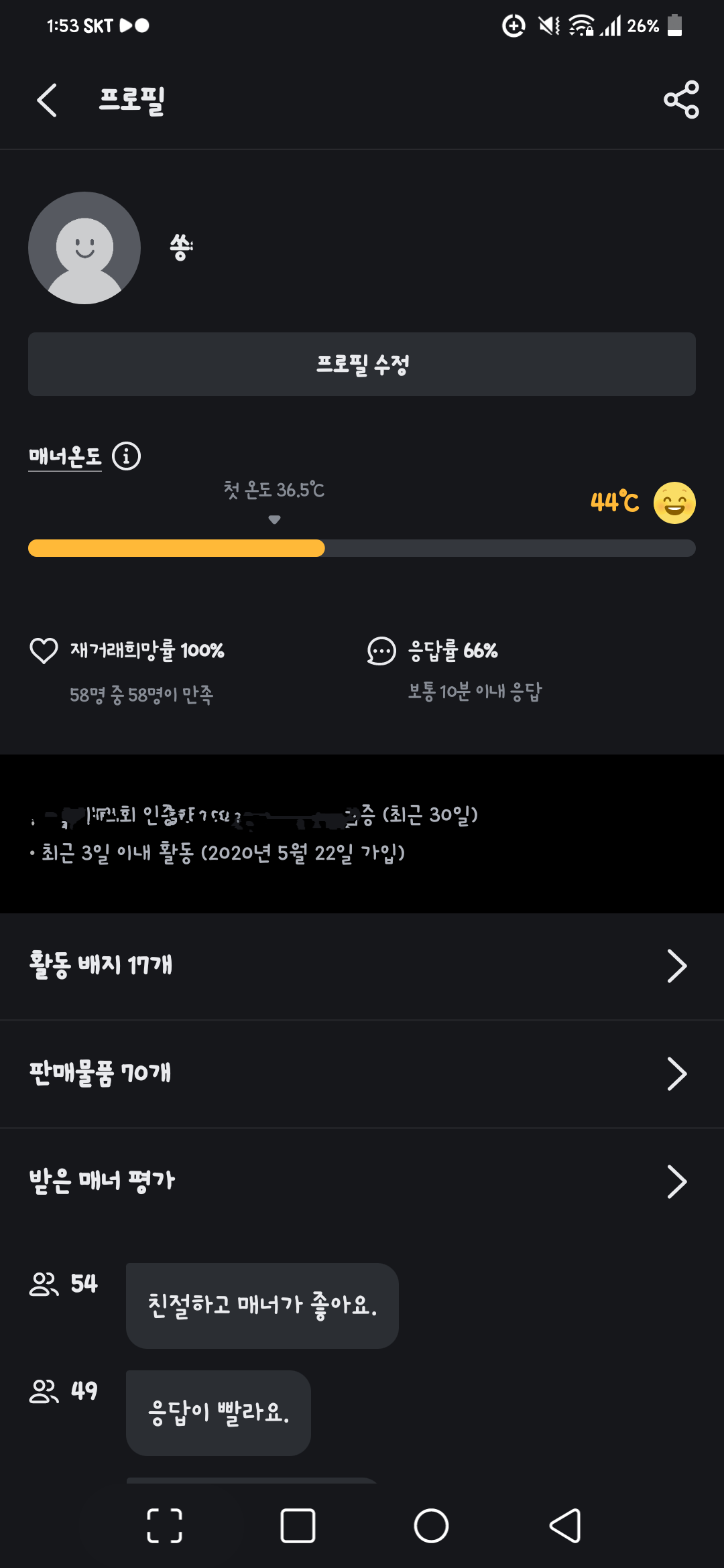Tap the system home button

pos(431,1526)
